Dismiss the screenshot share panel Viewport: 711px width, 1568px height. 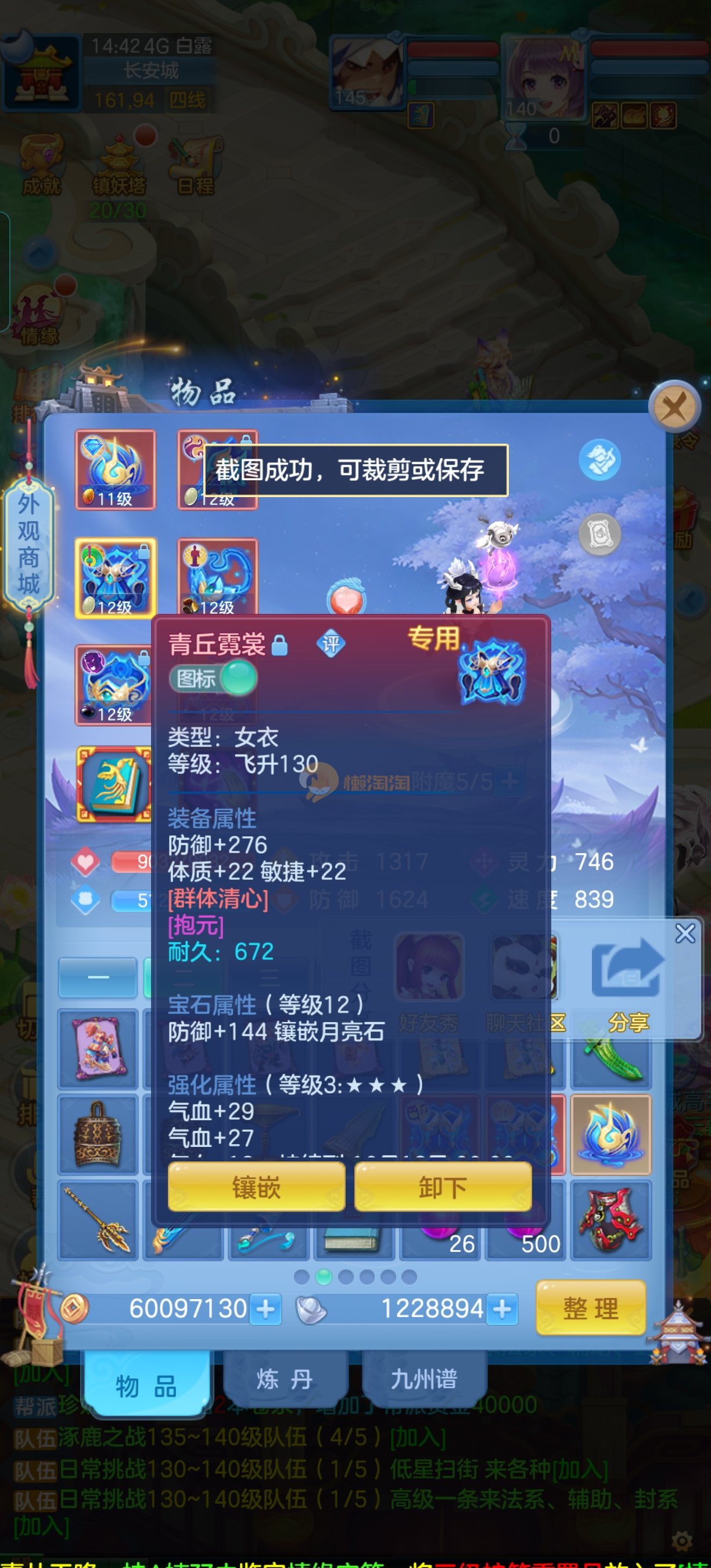pyautogui.click(x=685, y=933)
